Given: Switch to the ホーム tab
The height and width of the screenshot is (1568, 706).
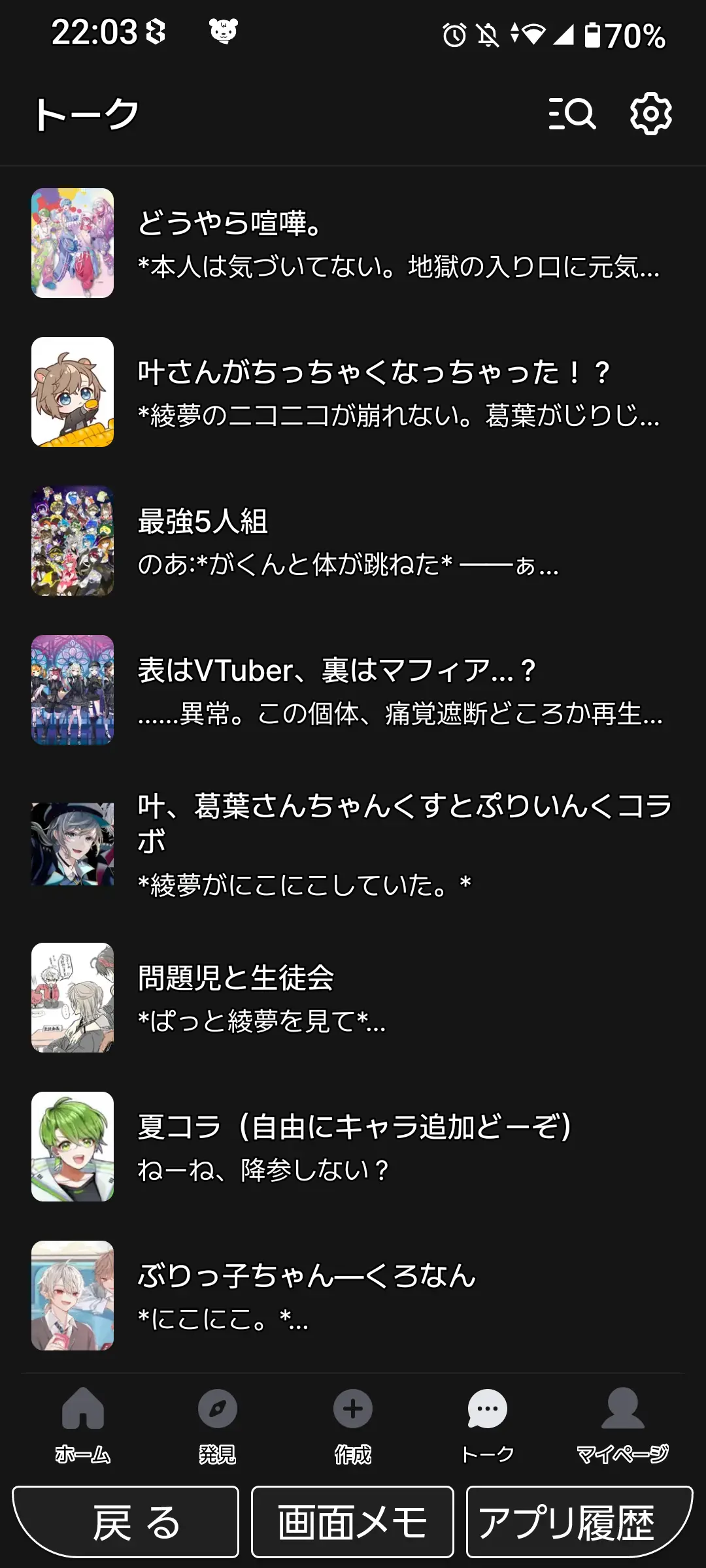Looking at the screenshot, I should (83, 1425).
